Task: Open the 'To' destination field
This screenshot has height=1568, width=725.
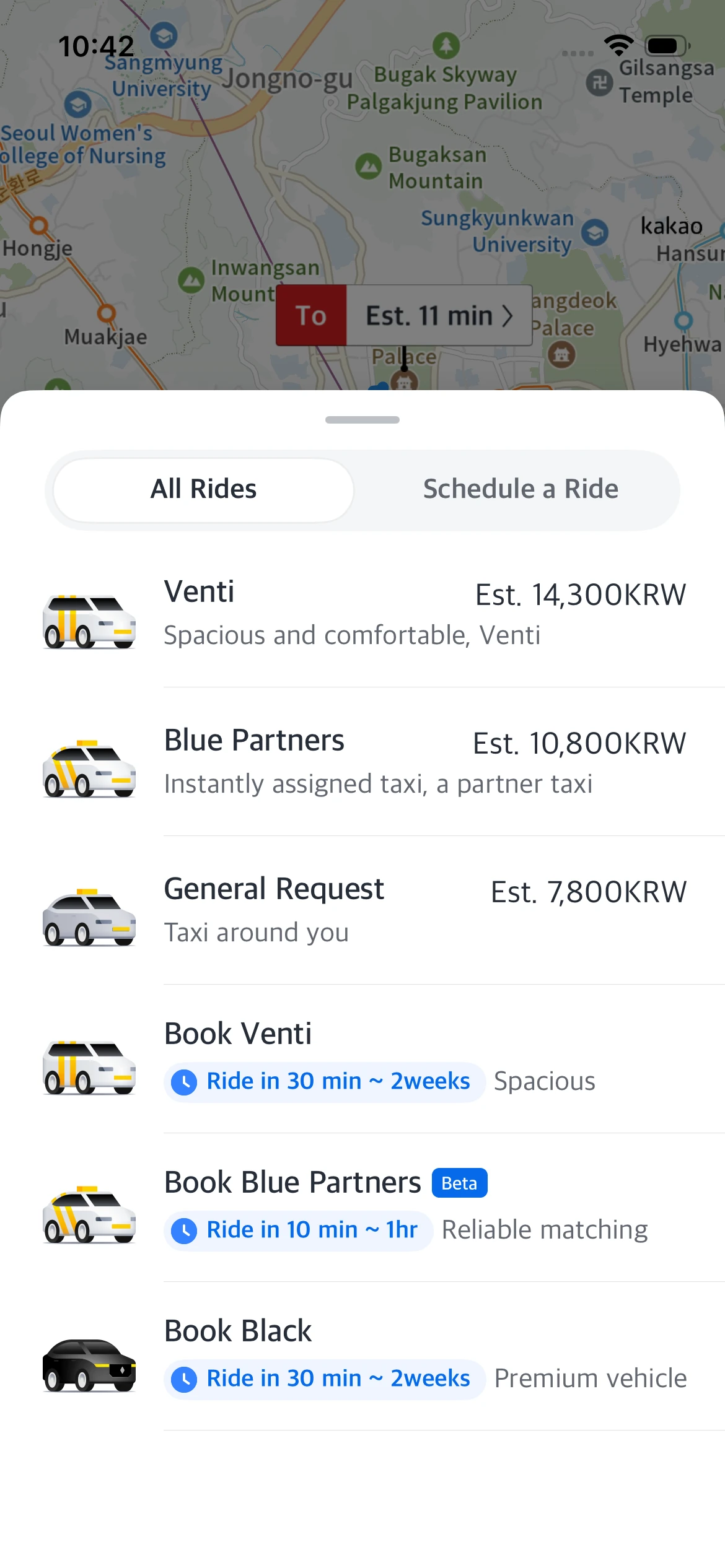Action: (x=311, y=316)
